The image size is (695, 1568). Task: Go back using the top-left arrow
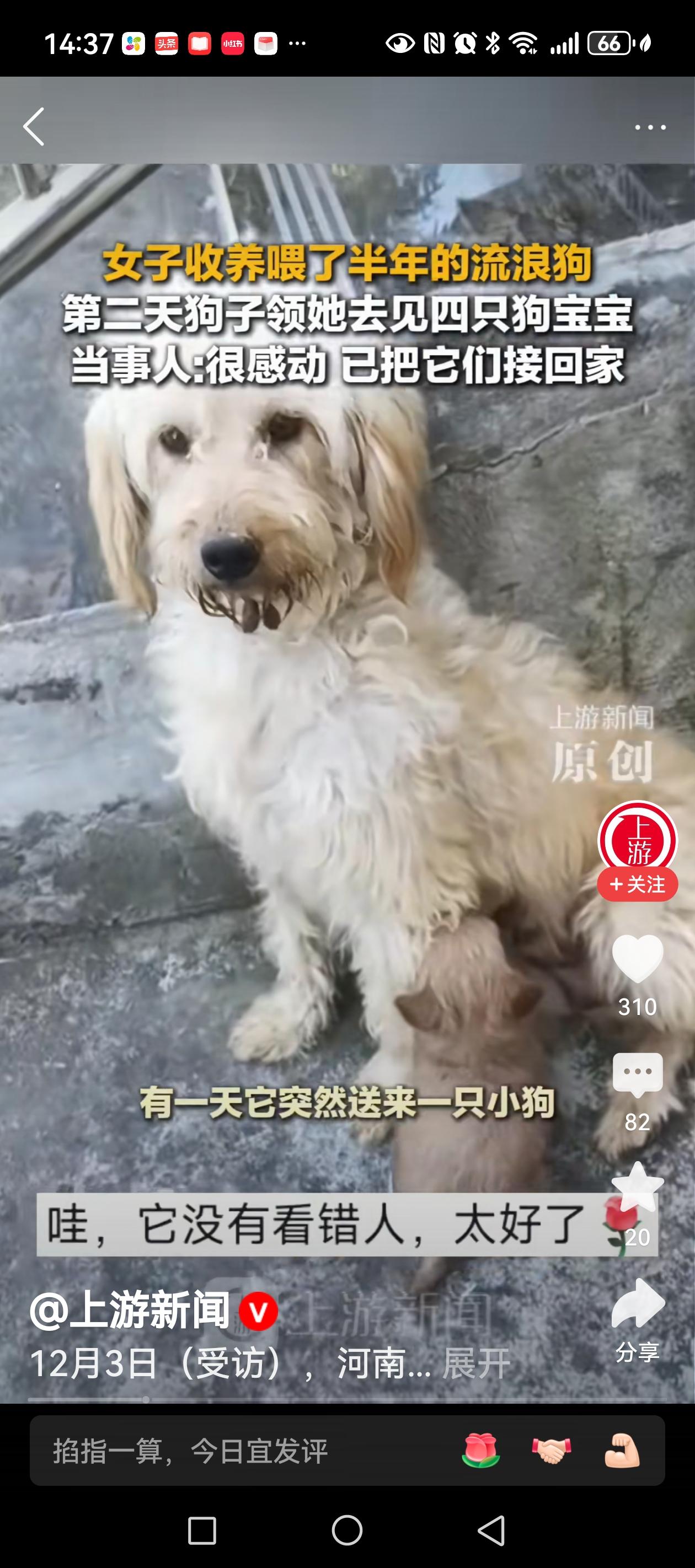tap(34, 127)
